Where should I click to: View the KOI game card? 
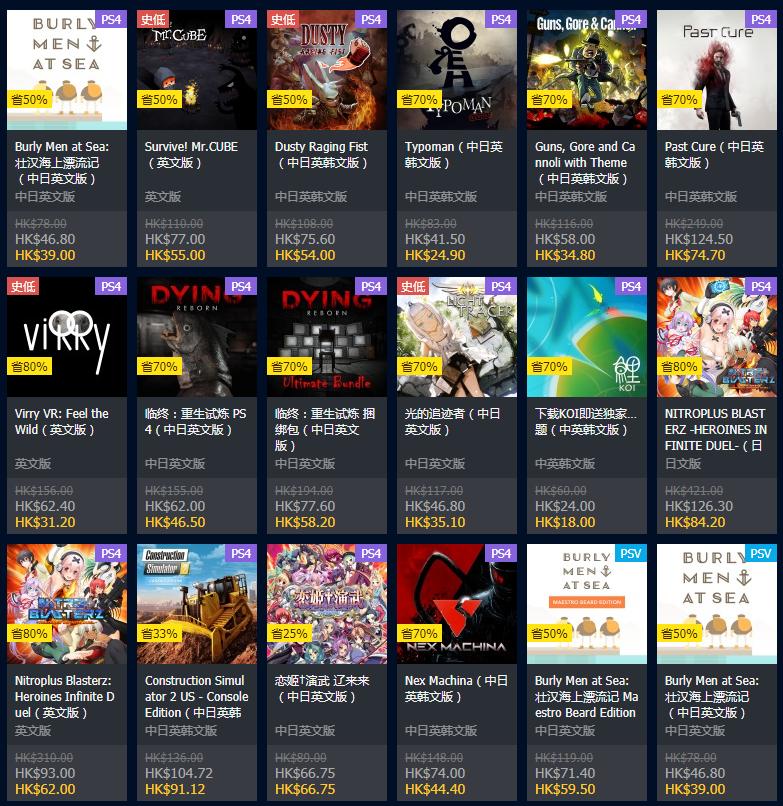[x=587, y=337]
